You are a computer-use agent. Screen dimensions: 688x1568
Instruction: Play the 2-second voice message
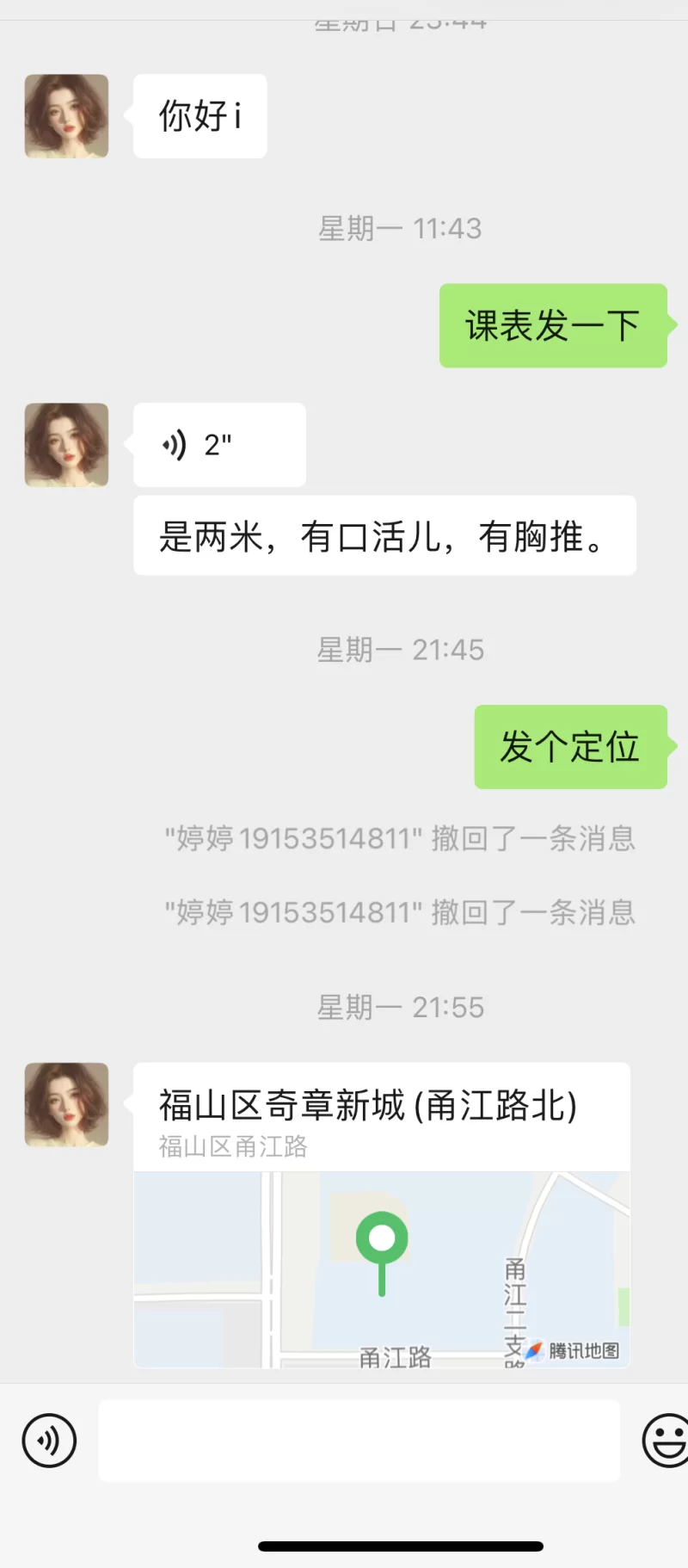pyautogui.click(x=219, y=445)
